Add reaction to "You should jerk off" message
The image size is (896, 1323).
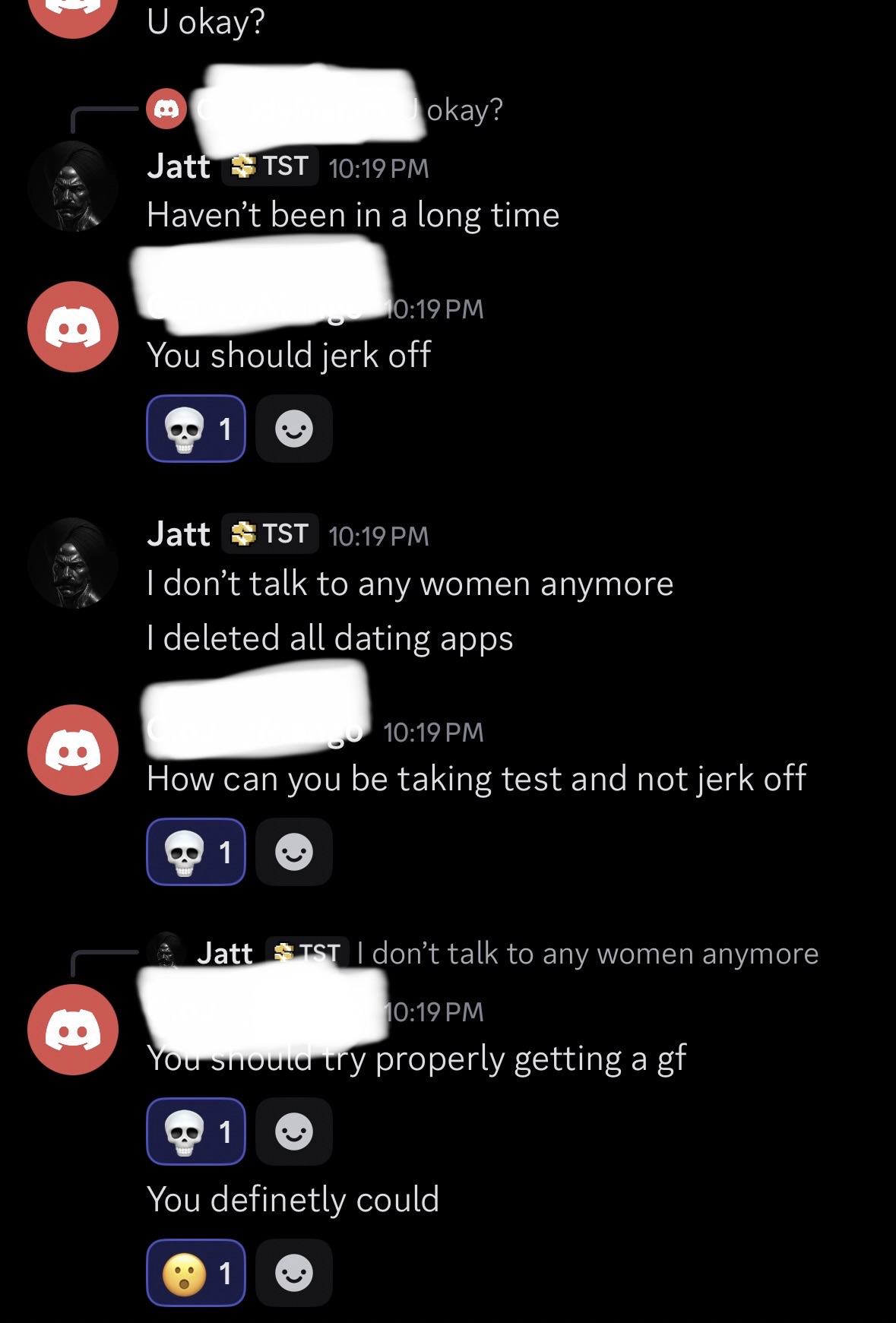click(293, 429)
